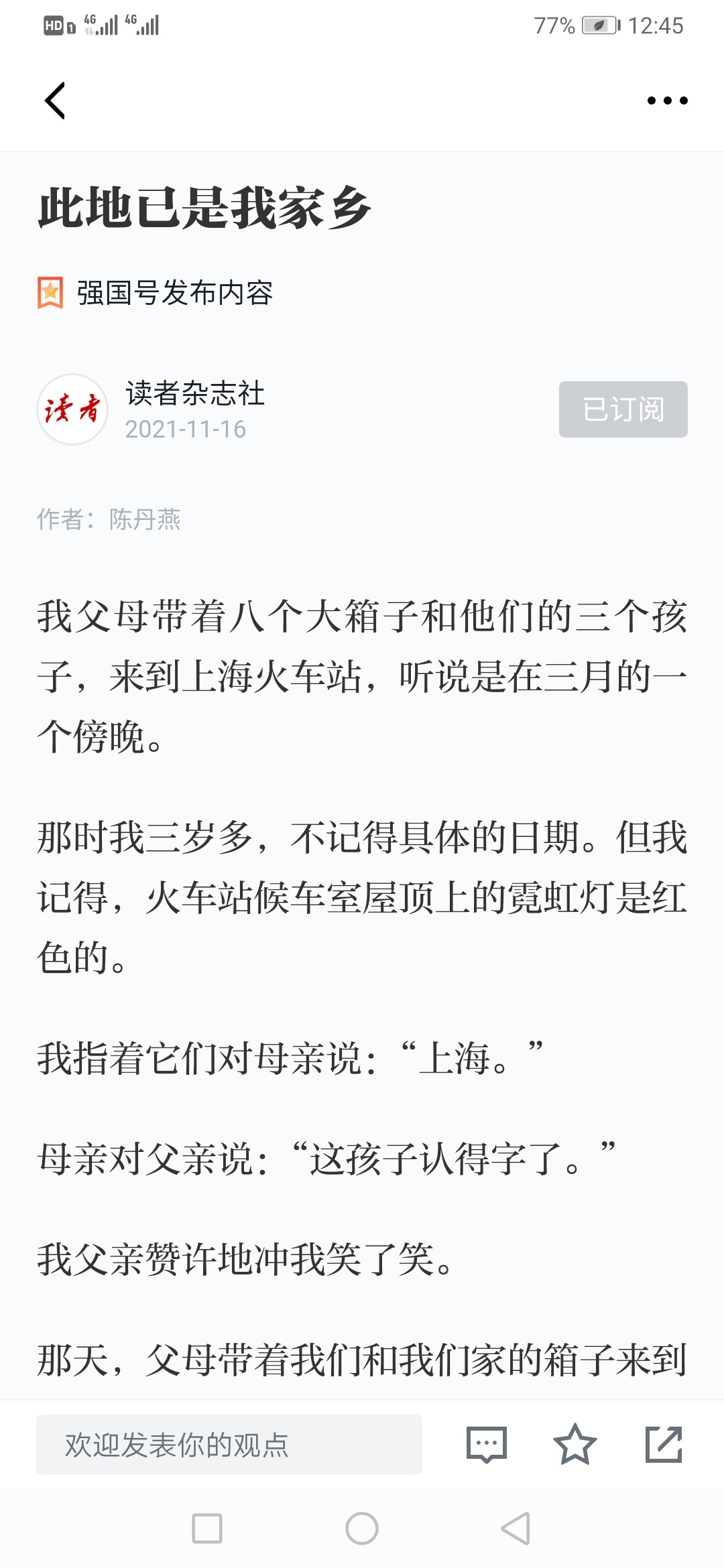Image resolution: width=724 pixels, height=1568 pixels.
Task: View the article comments
Action: [487, 1445]
